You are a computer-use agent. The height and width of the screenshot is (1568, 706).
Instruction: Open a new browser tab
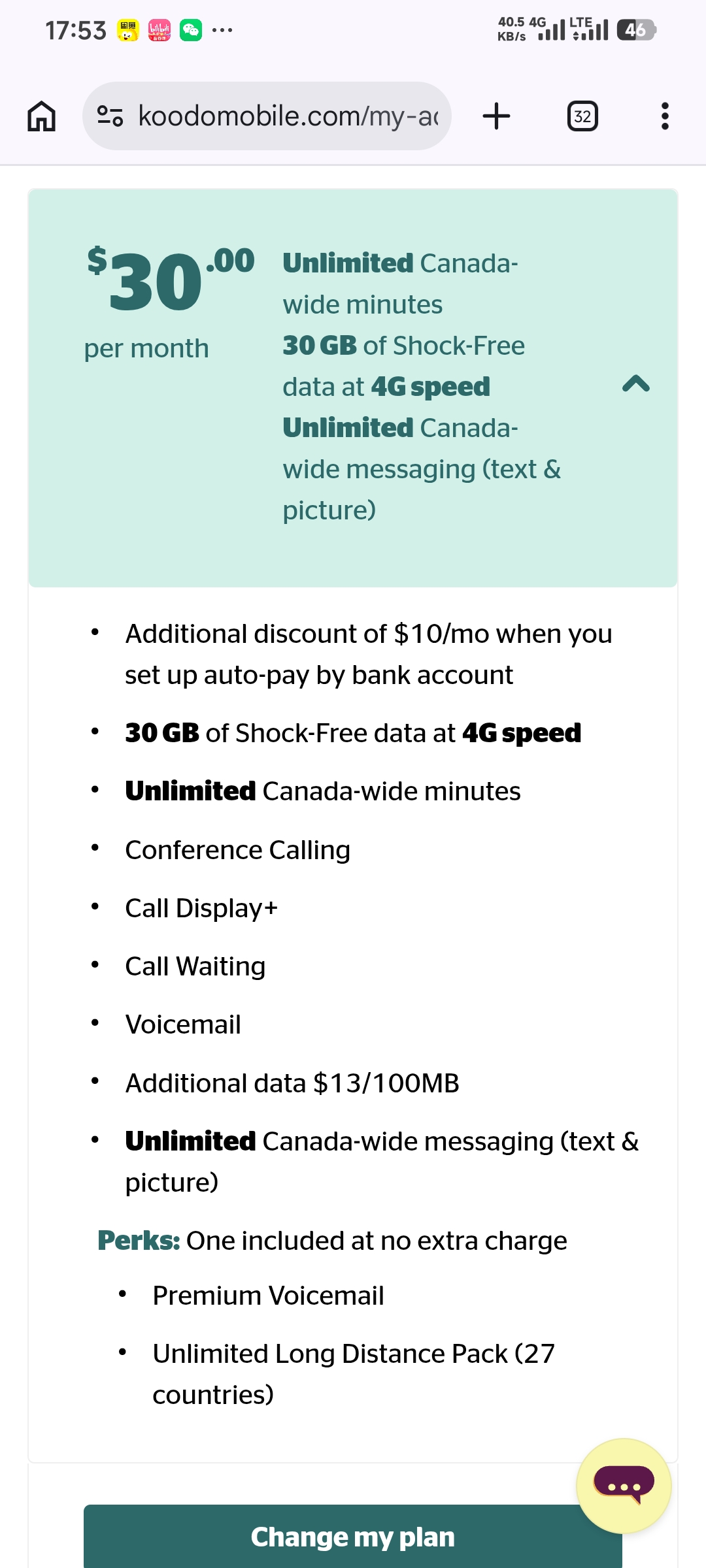[496, 116]
